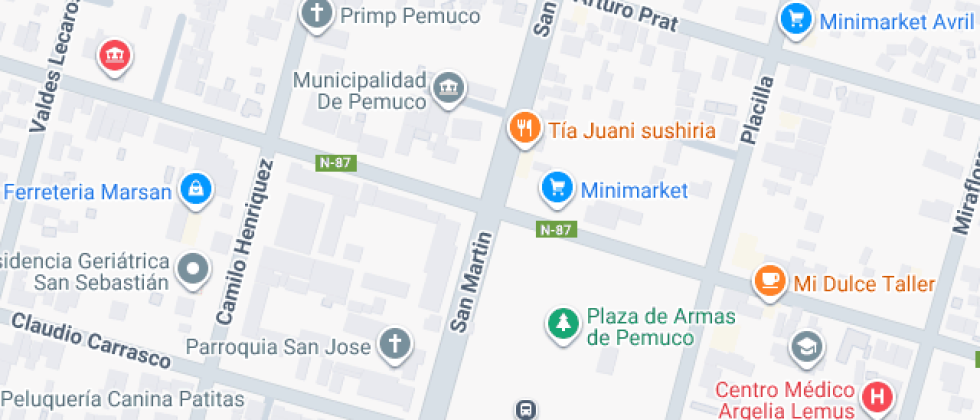Open the bus stop marker
The height and width of the screenshot is (420, 980).
(x=525, y=409)
